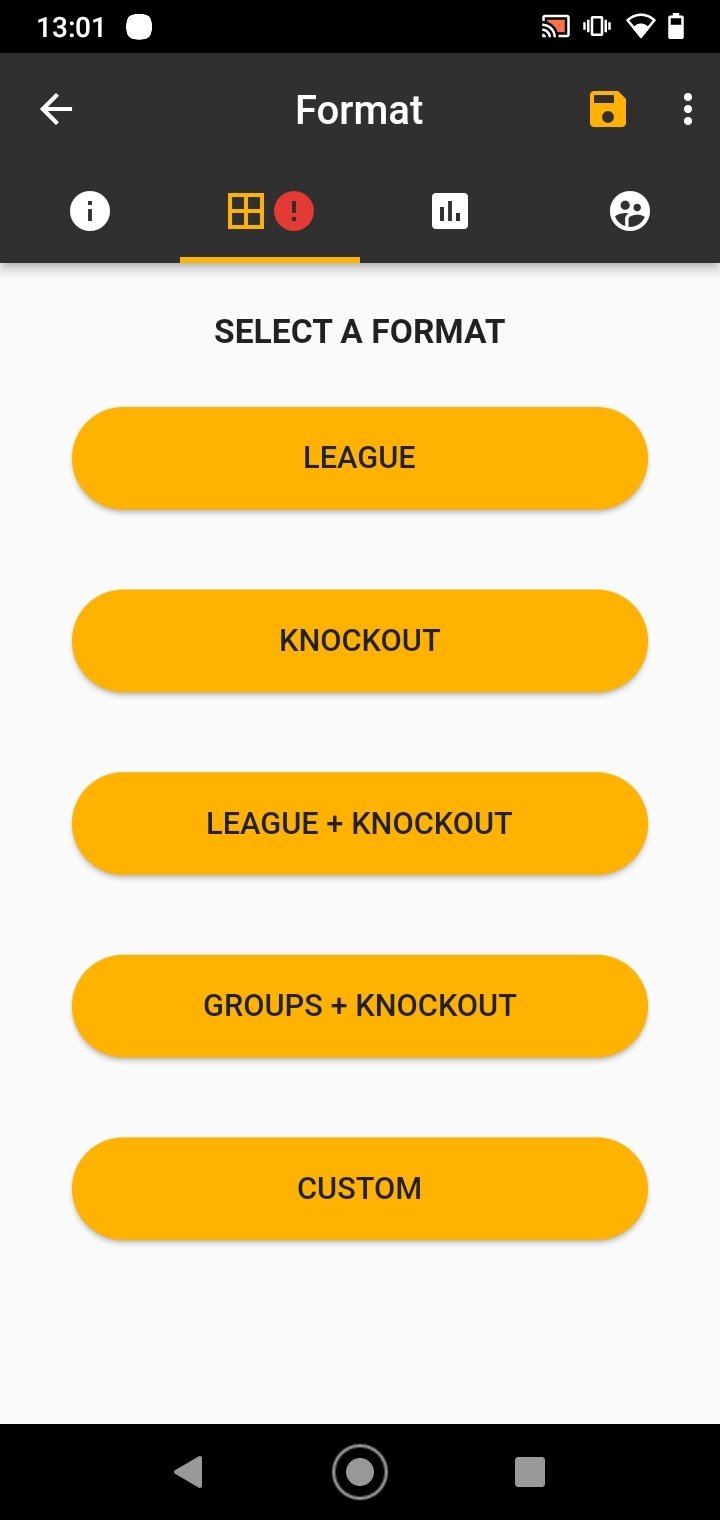Pick League + Knockout format
720x1520 pixels.
360,823
